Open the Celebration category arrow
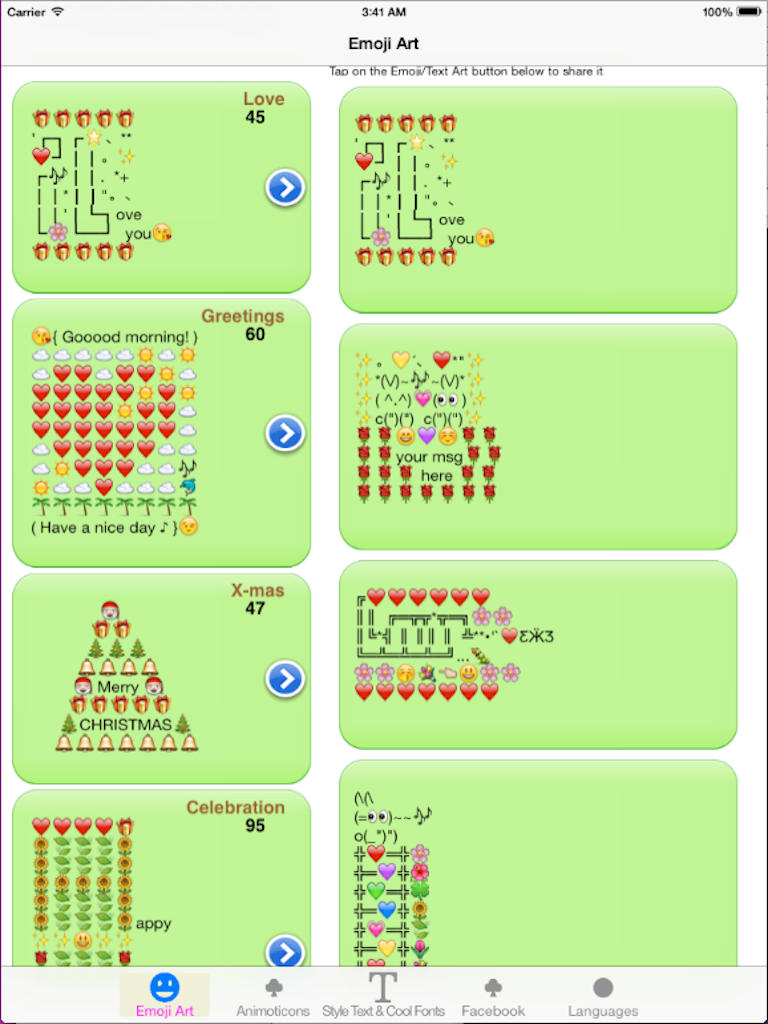768x1024 pixels. tap(285, 951)
